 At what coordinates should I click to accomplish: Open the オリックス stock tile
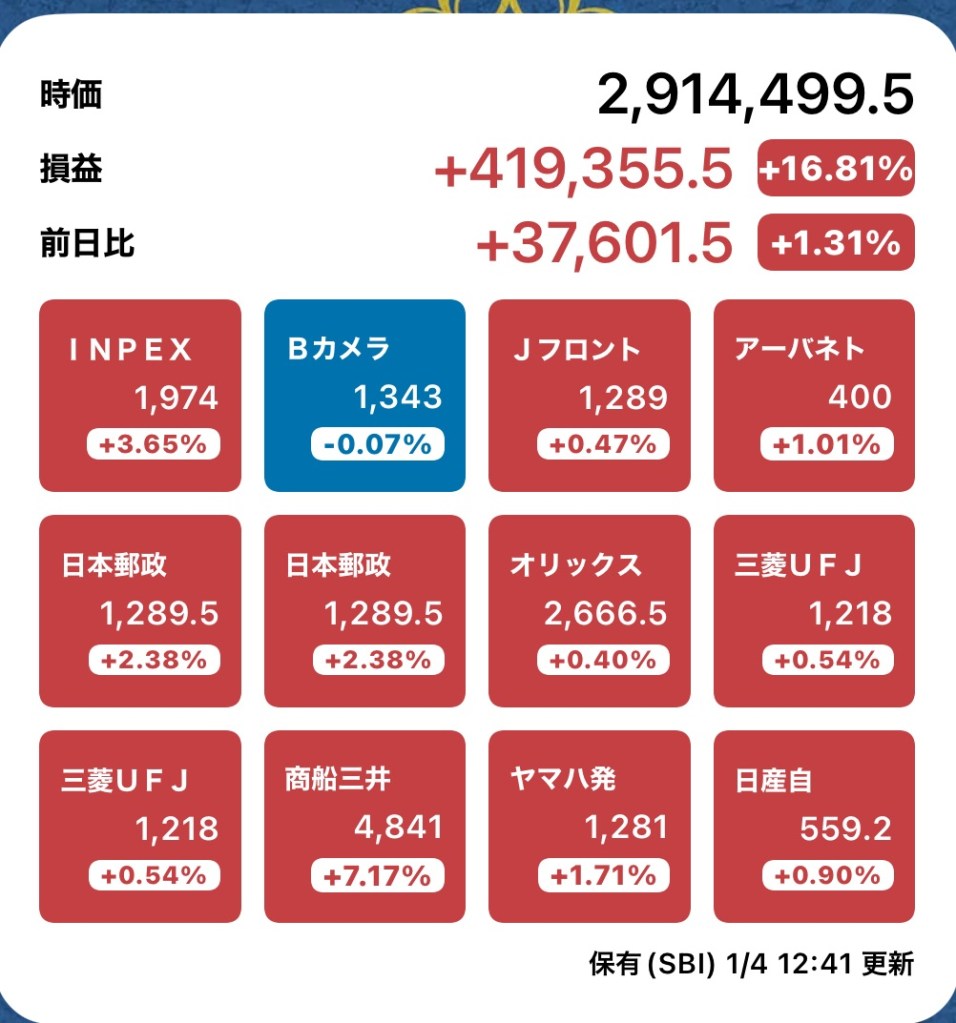click(589, 611)
